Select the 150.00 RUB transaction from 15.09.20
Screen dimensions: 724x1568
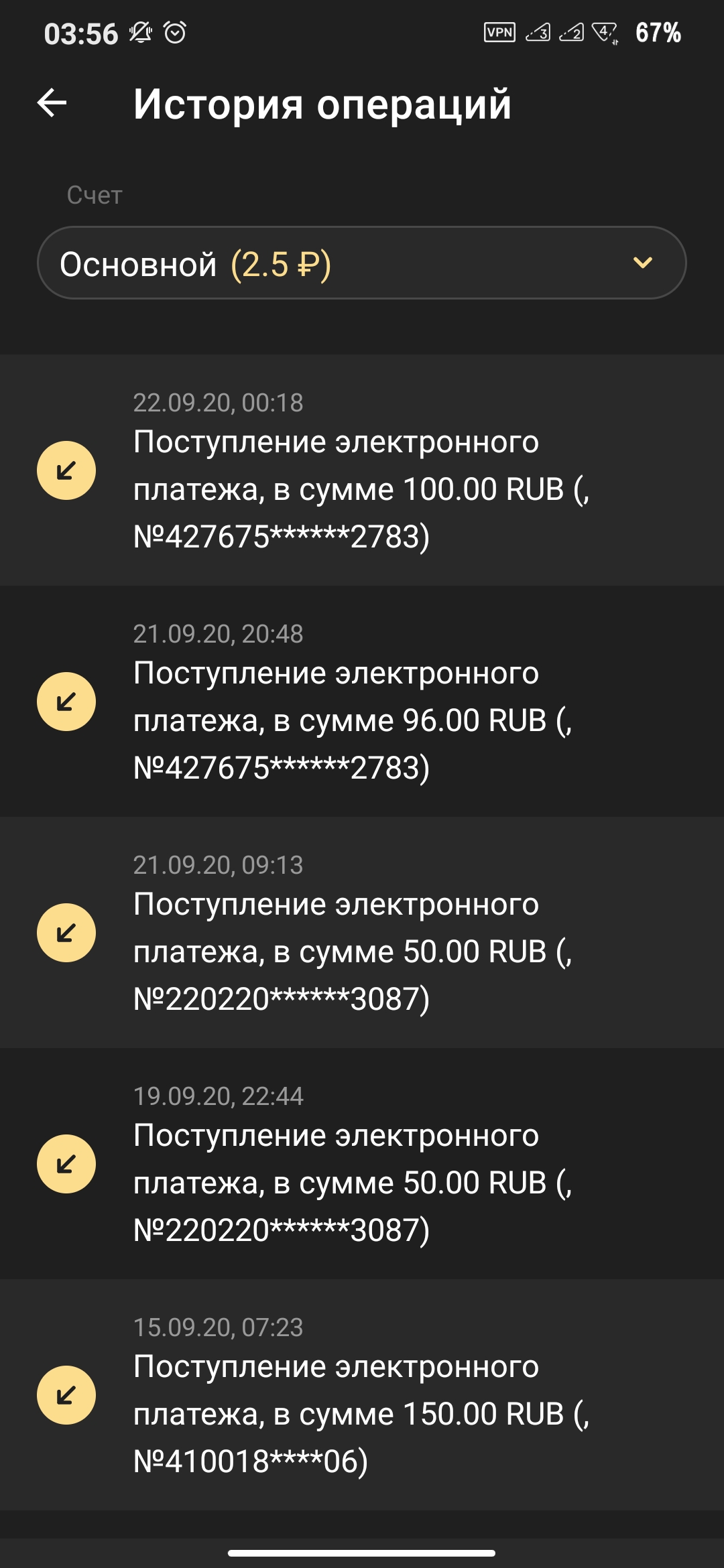pyautogui.click(x=362, y=1394)
